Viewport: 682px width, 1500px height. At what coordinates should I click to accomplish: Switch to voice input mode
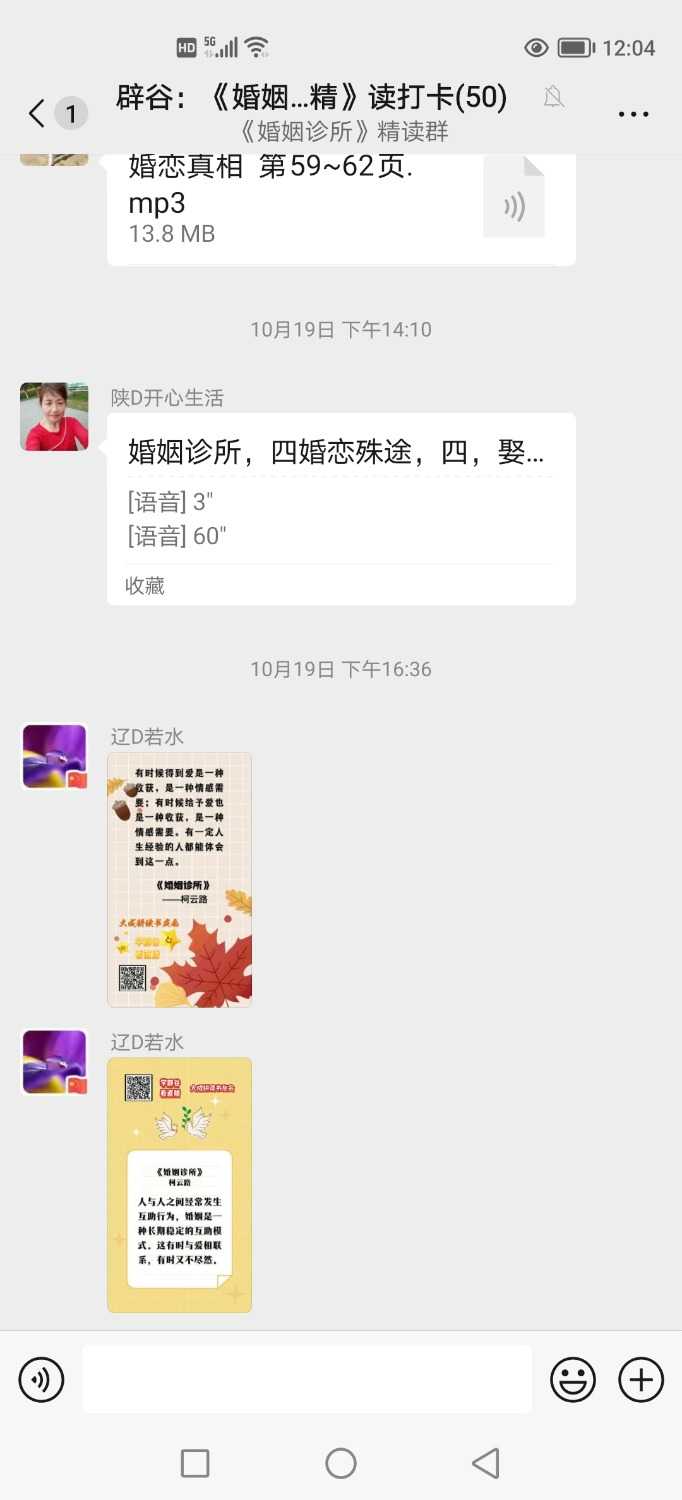(41, 1380)
